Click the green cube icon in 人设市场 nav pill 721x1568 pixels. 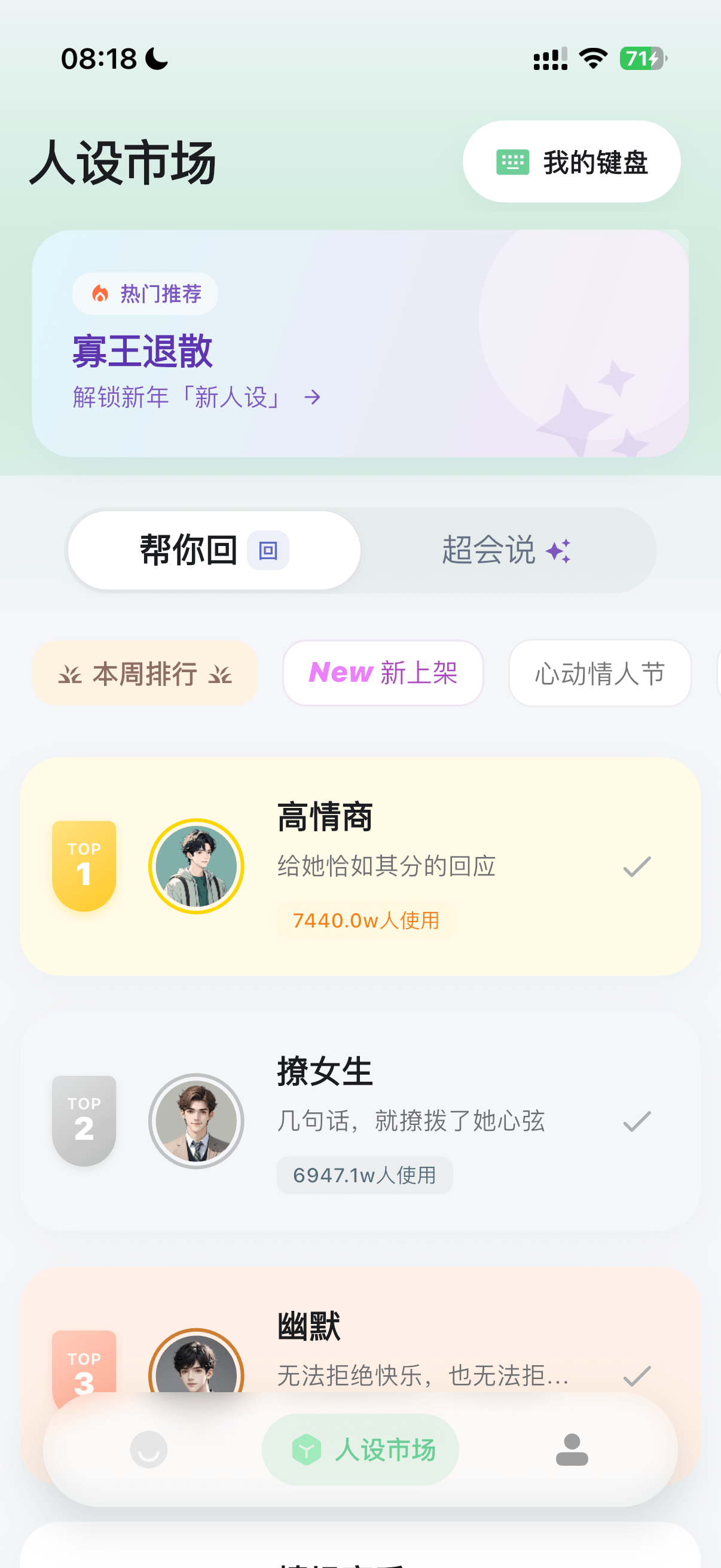(307, 1450)
